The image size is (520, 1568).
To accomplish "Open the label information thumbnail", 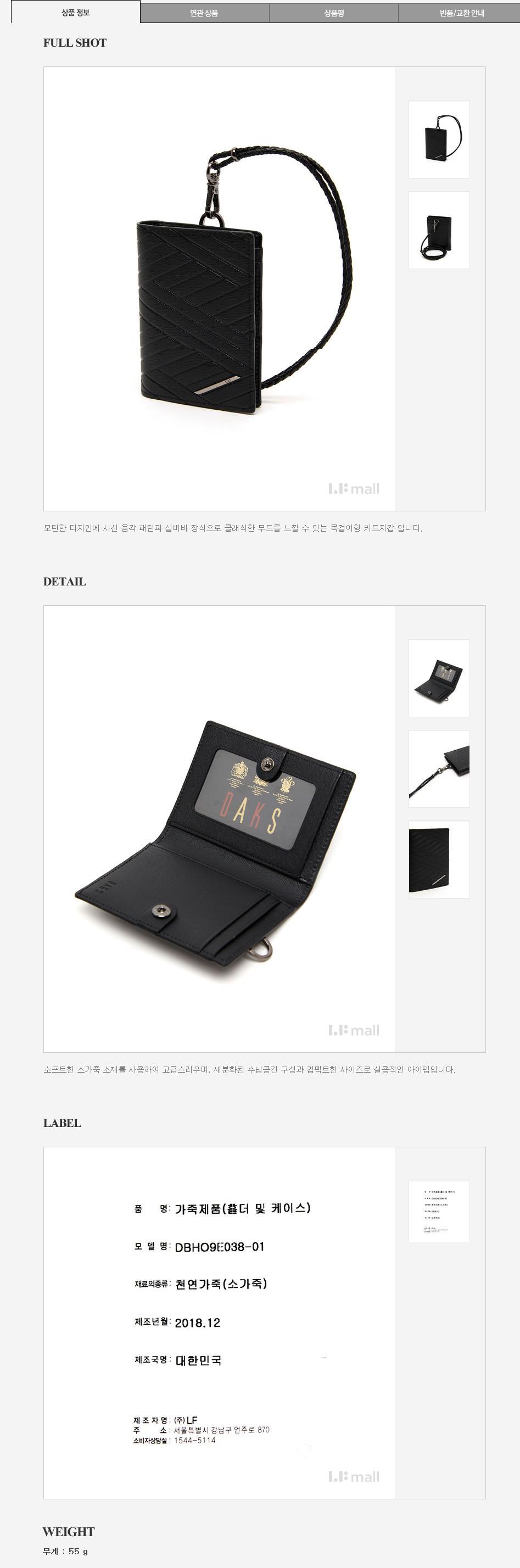I will point(439,1212).
